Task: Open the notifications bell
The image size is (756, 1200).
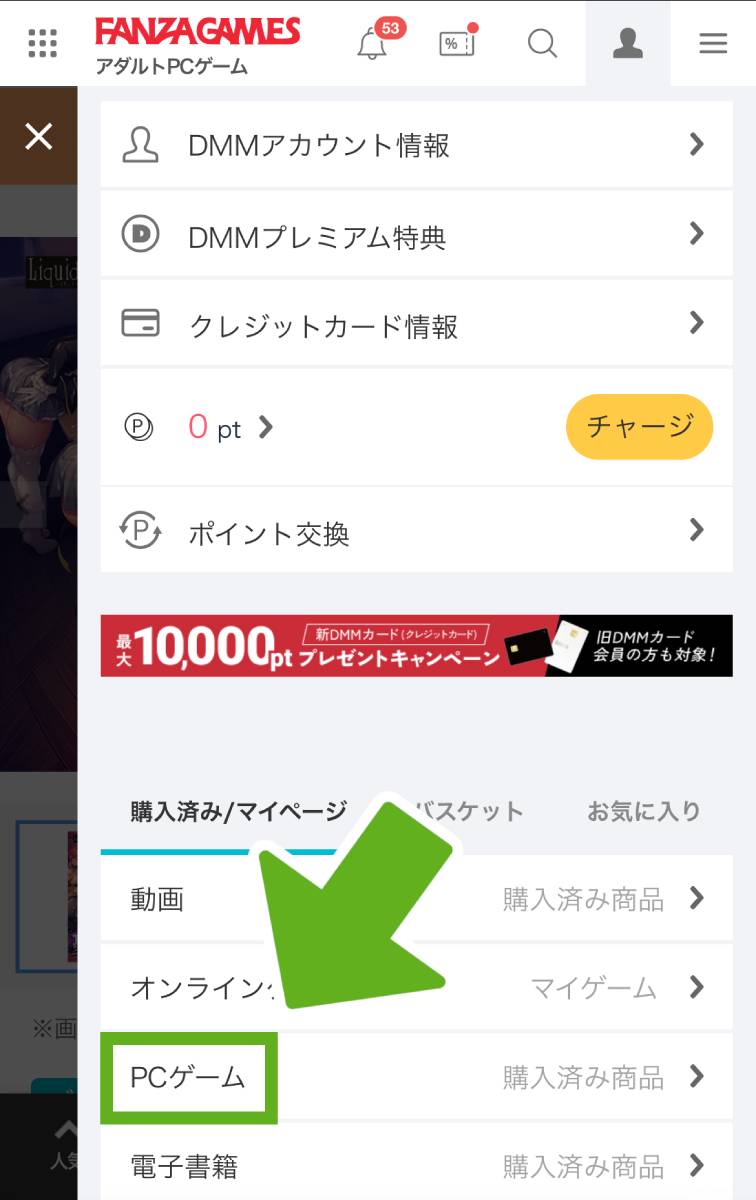Action: 372,44
